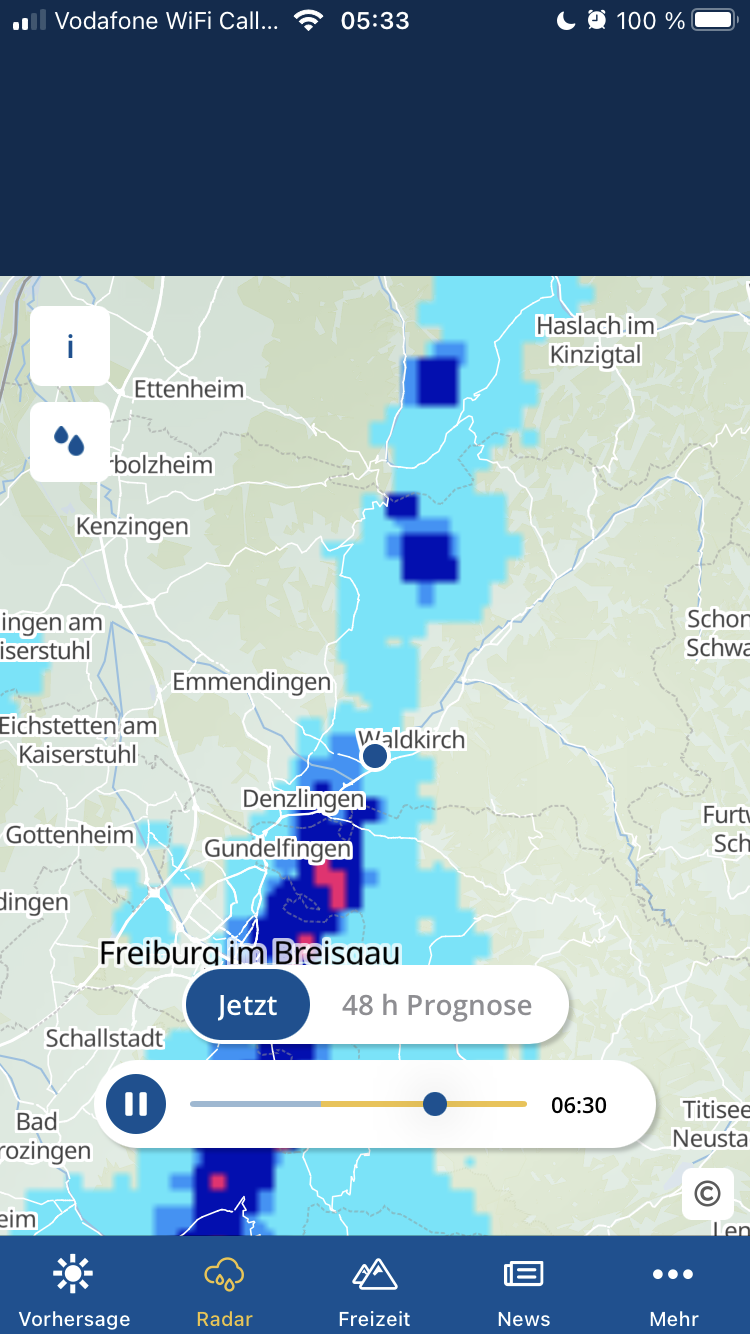
Task: Show map copyright information
Action: pyautogui.click(x=707, y=1194)
